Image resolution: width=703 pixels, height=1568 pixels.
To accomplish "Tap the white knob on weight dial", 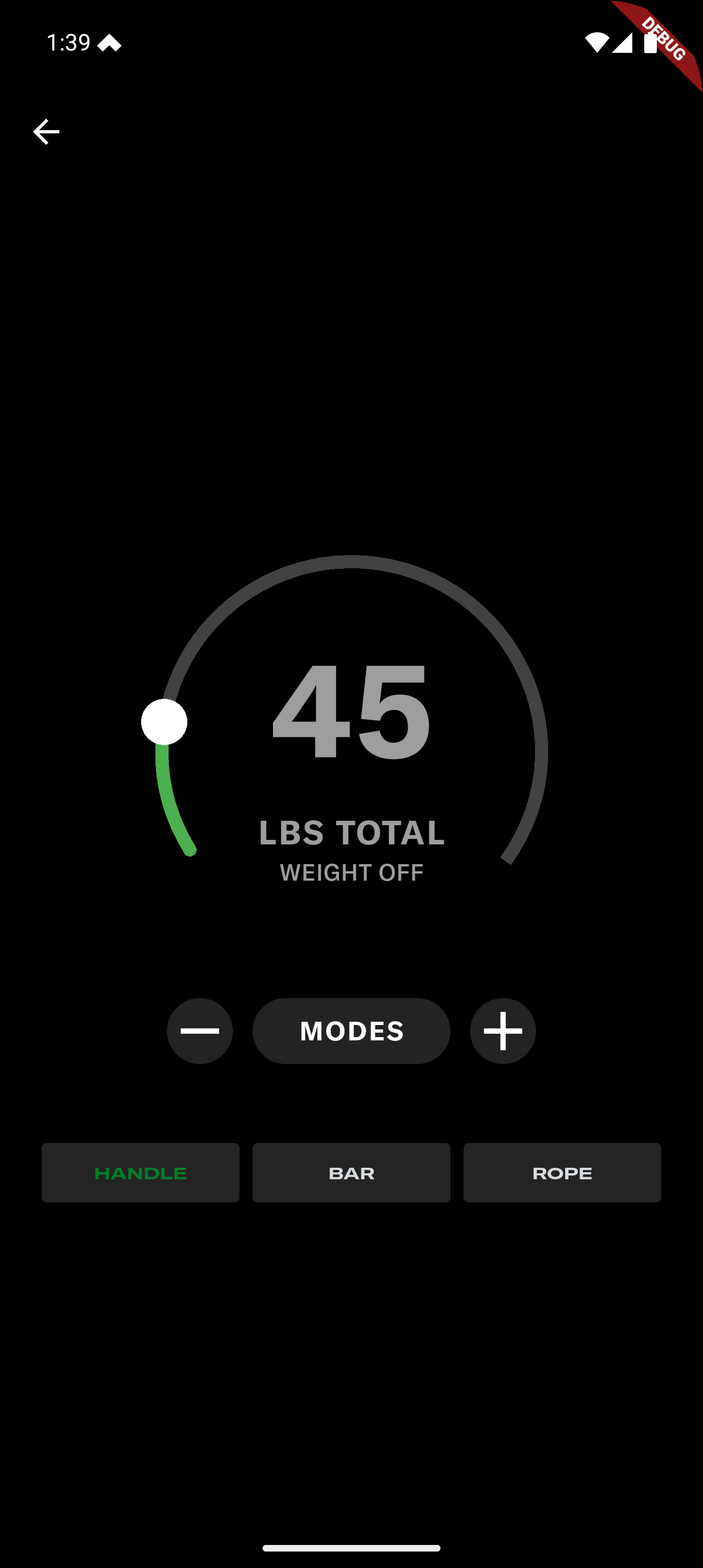I will (x=164, y=722).
